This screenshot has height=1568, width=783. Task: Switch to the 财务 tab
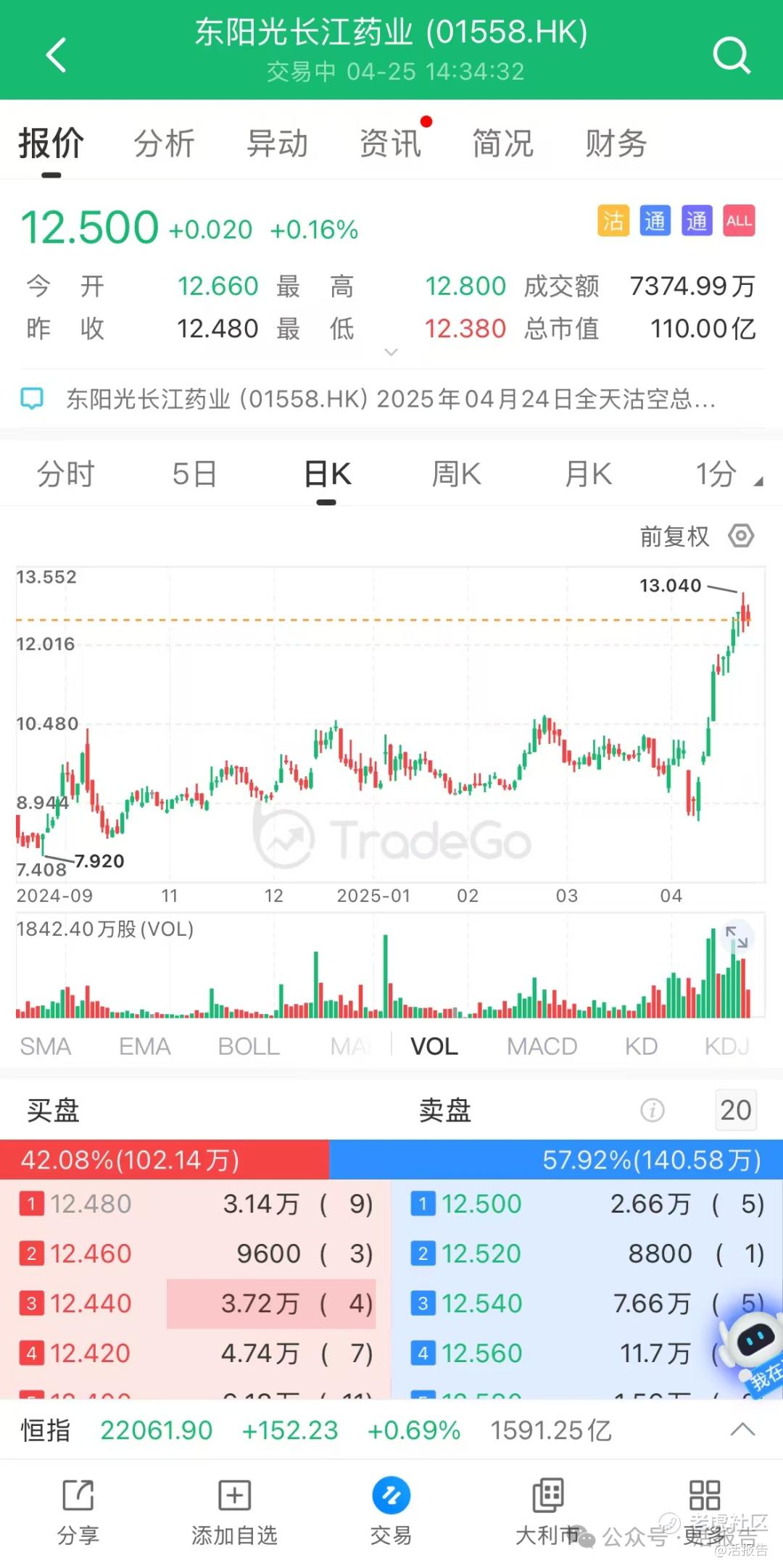(x=616, y=143)
